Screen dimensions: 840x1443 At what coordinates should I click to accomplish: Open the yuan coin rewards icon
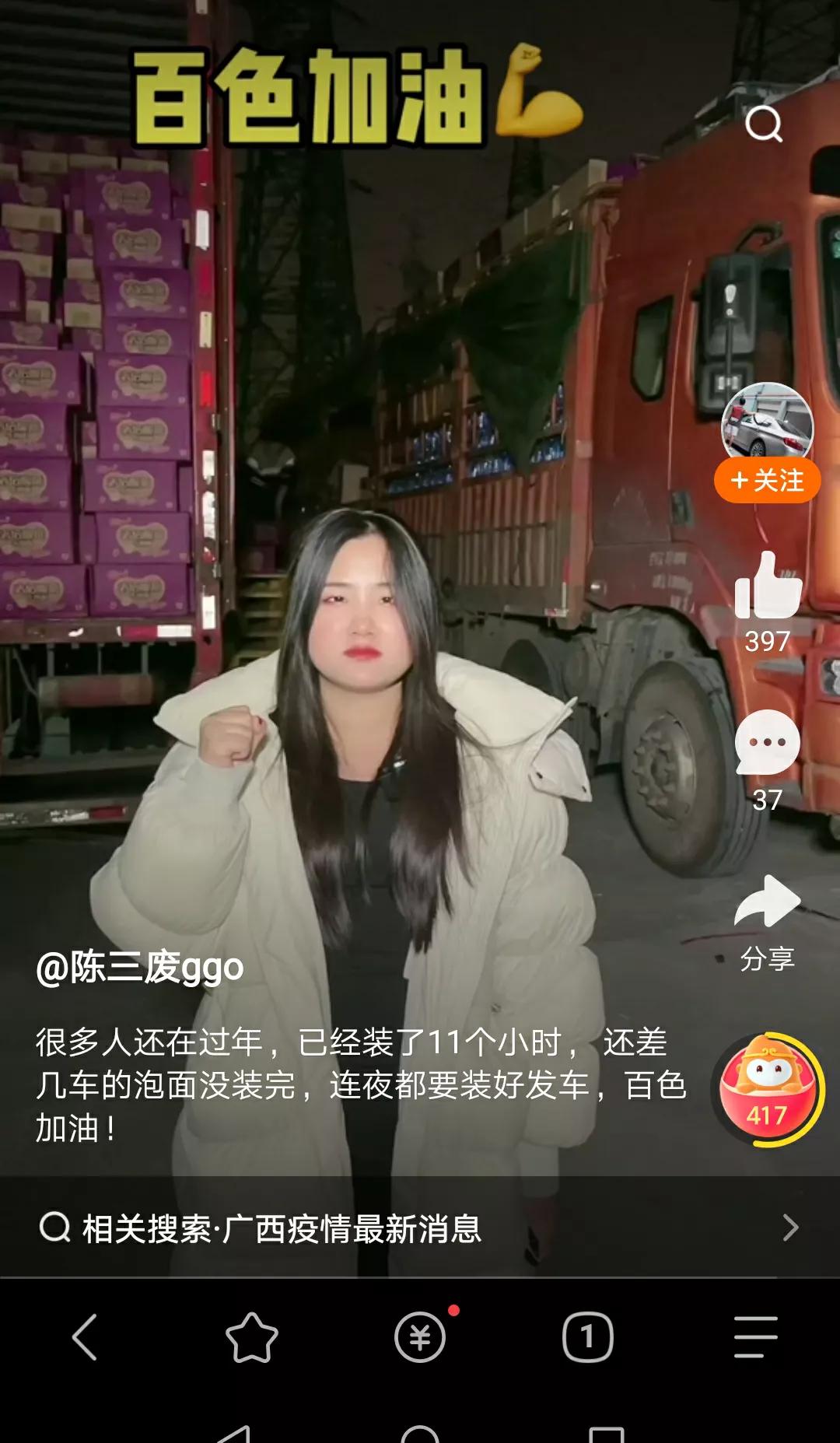[420, 1337]
